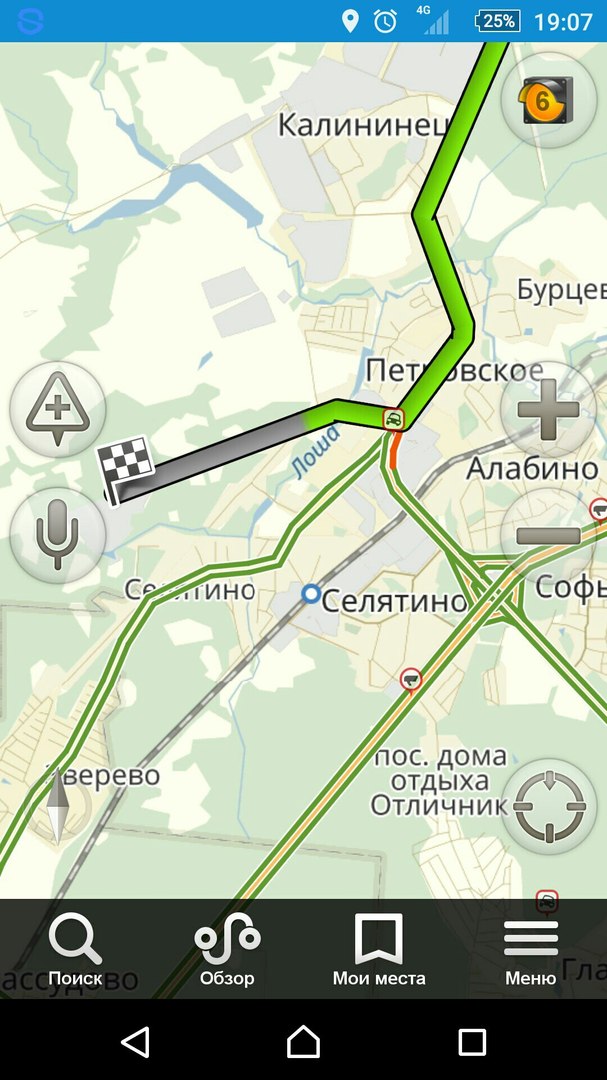Activate voice input microphone
Viewport: 607px width, 1080px height.
(x=57, y=535)
